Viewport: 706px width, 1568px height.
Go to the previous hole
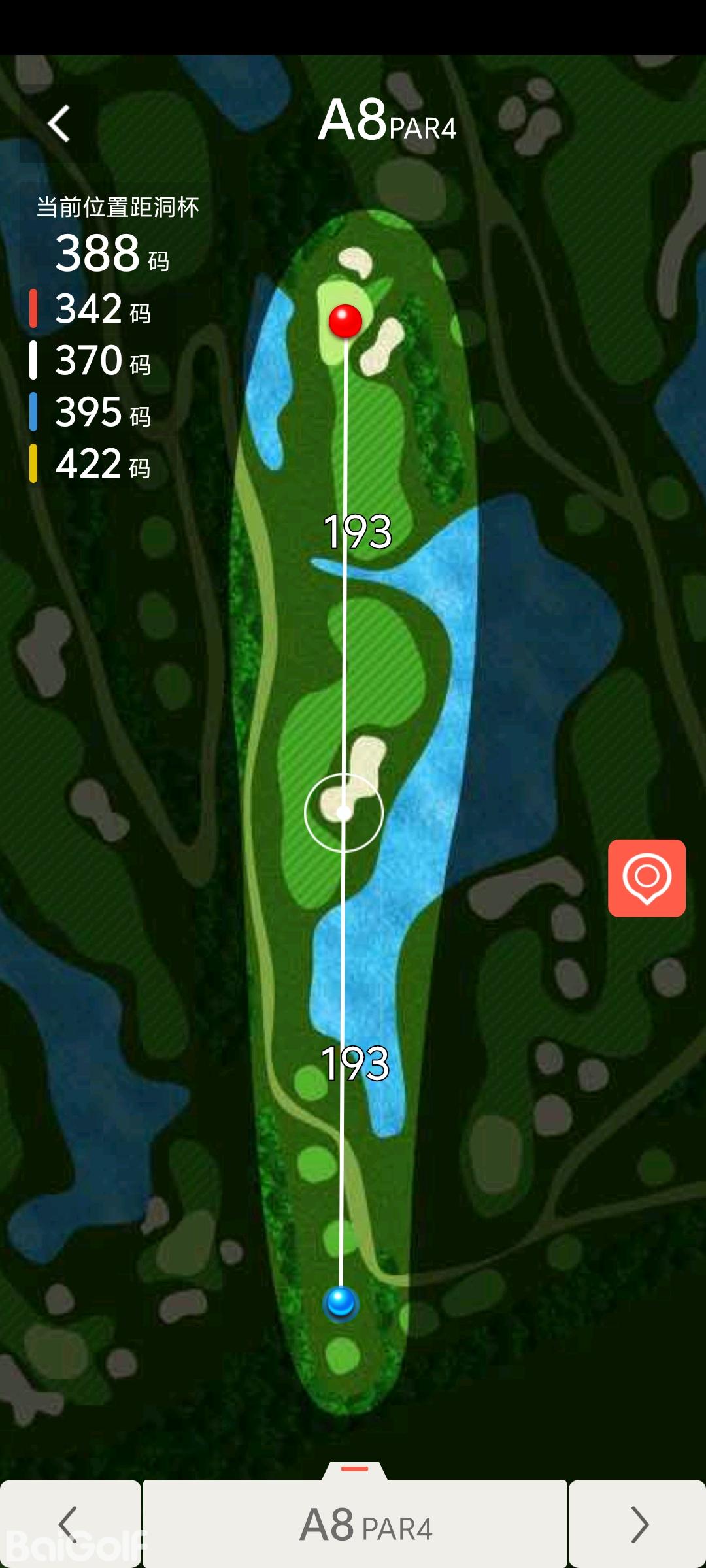click(x=69, y=1524)
